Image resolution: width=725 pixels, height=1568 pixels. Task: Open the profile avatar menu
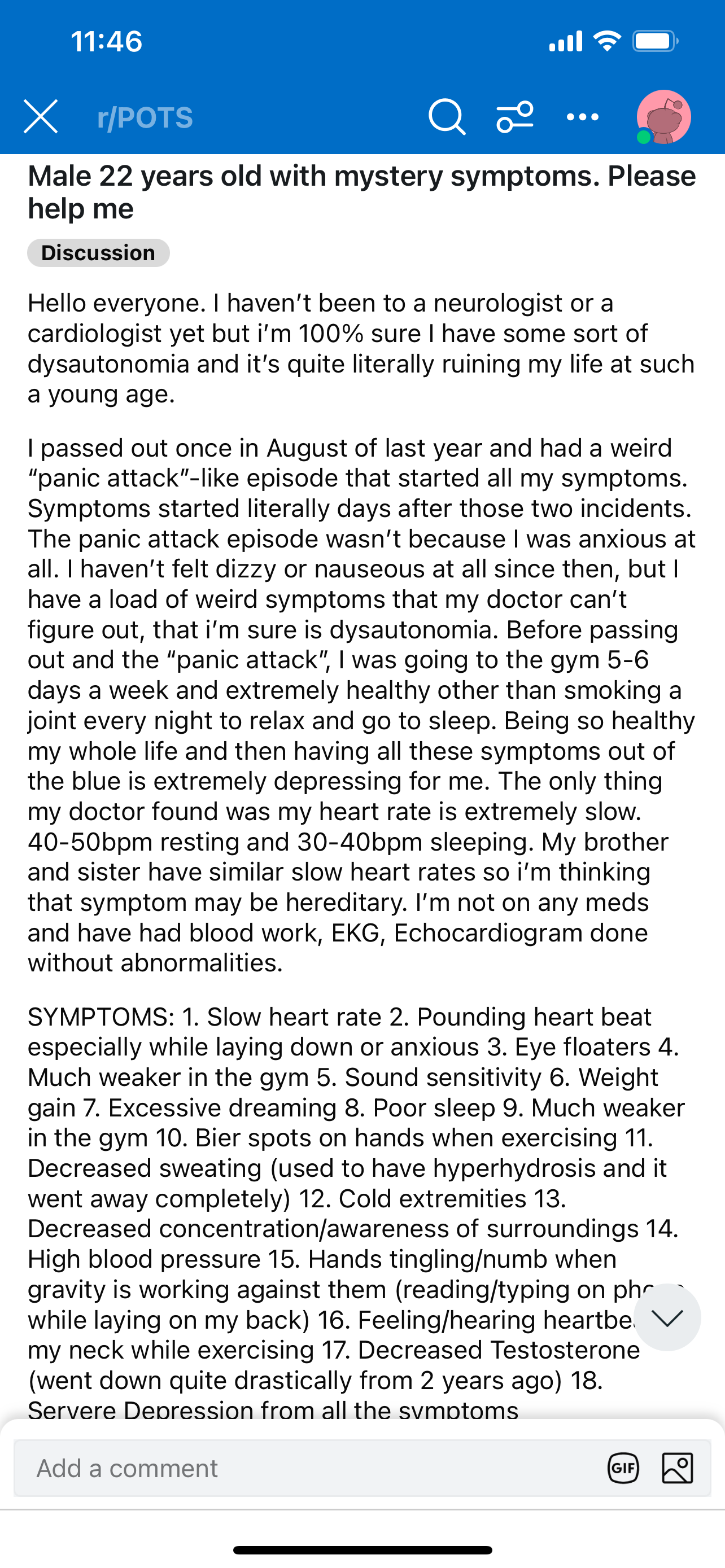(663, 117)
